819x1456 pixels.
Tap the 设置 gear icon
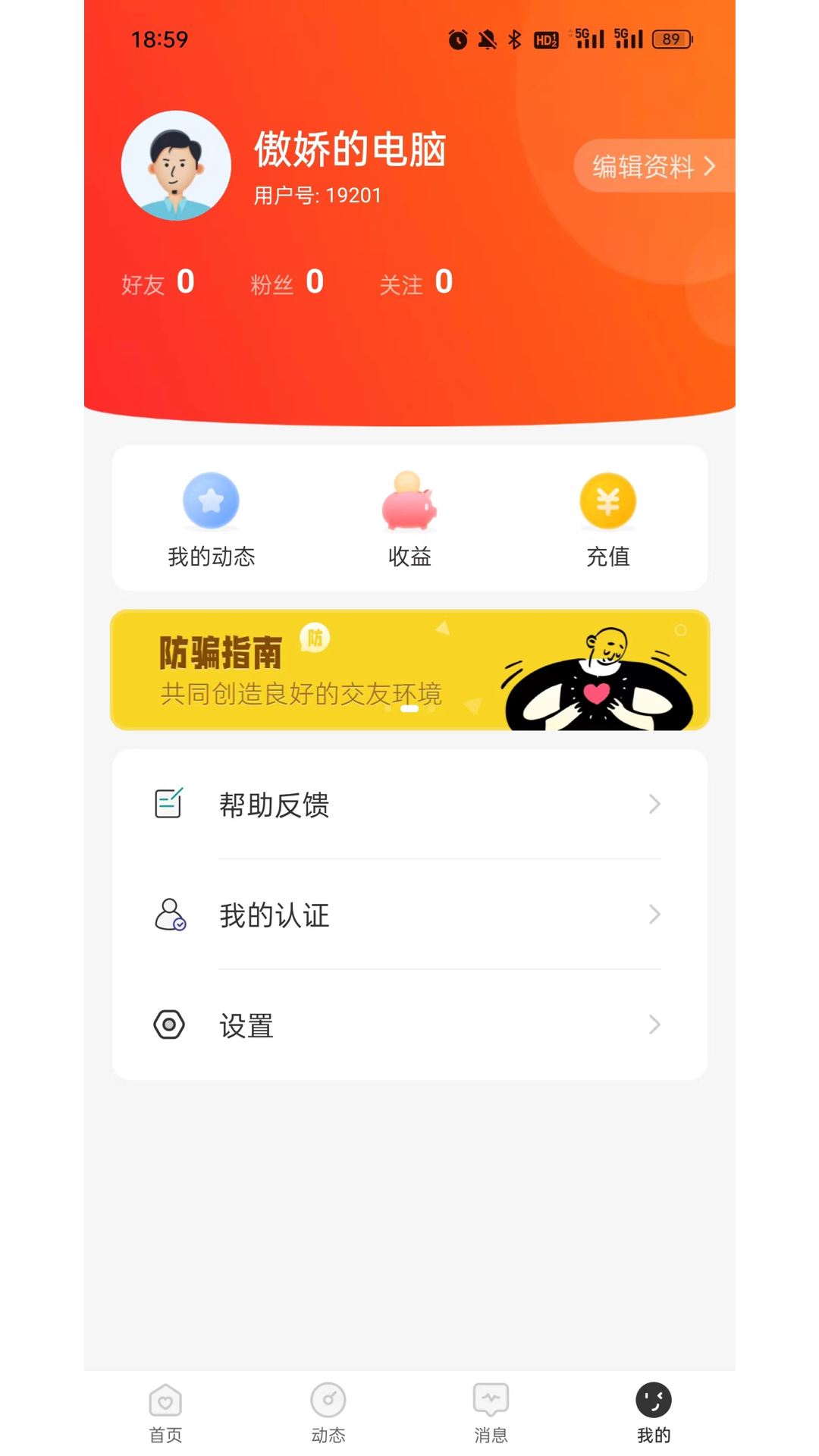point(168,1025)
